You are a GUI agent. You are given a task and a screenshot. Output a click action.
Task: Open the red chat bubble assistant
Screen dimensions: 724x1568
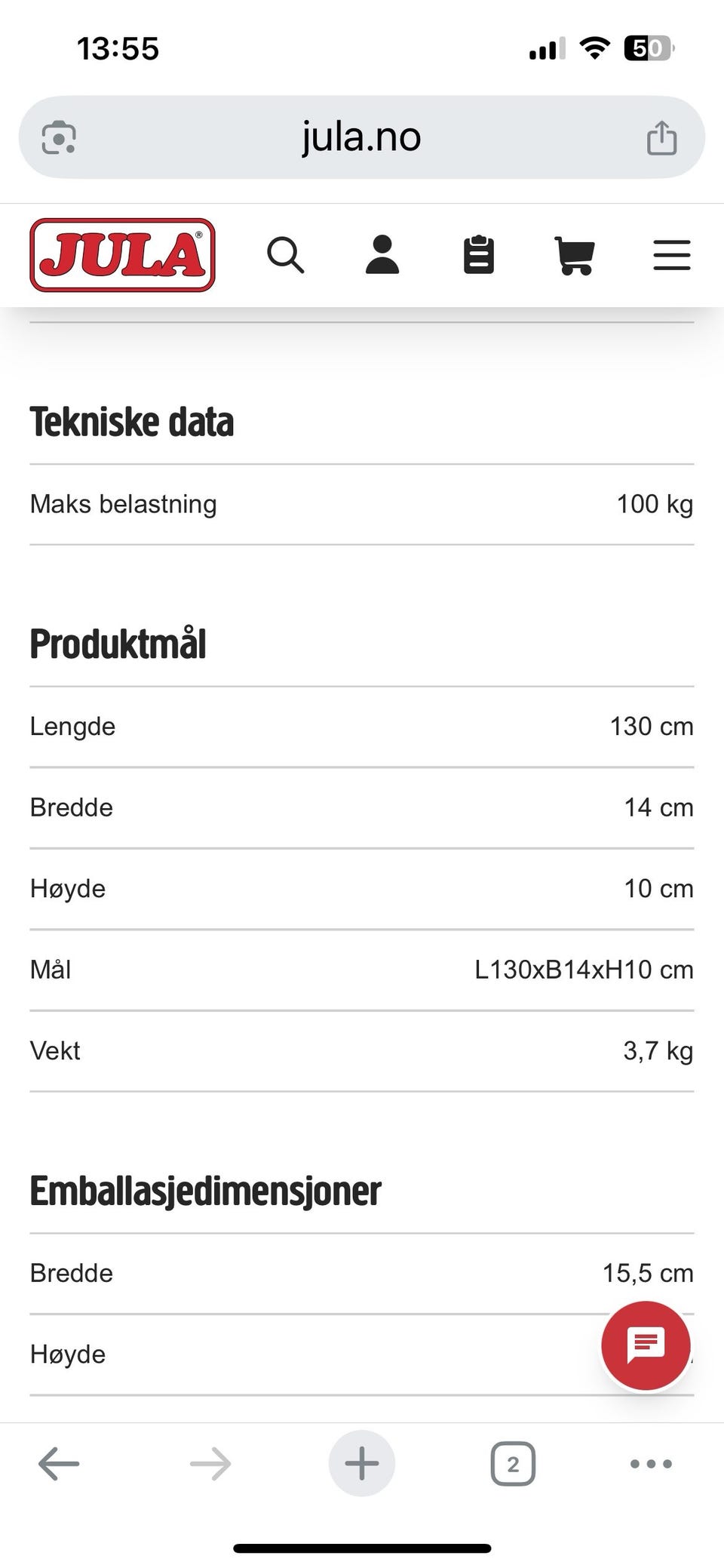pyautogui.click(x=646, y=1345)
